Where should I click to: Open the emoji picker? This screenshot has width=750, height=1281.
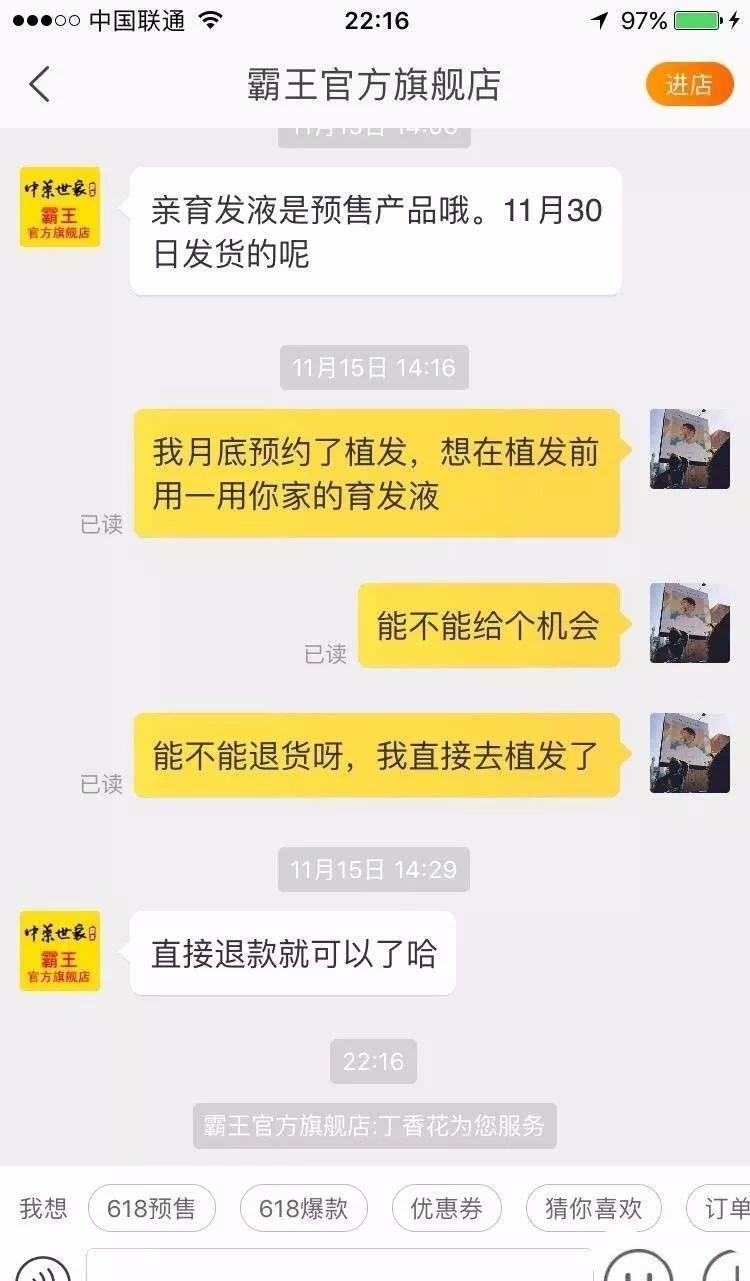[x=639, y=1268]
